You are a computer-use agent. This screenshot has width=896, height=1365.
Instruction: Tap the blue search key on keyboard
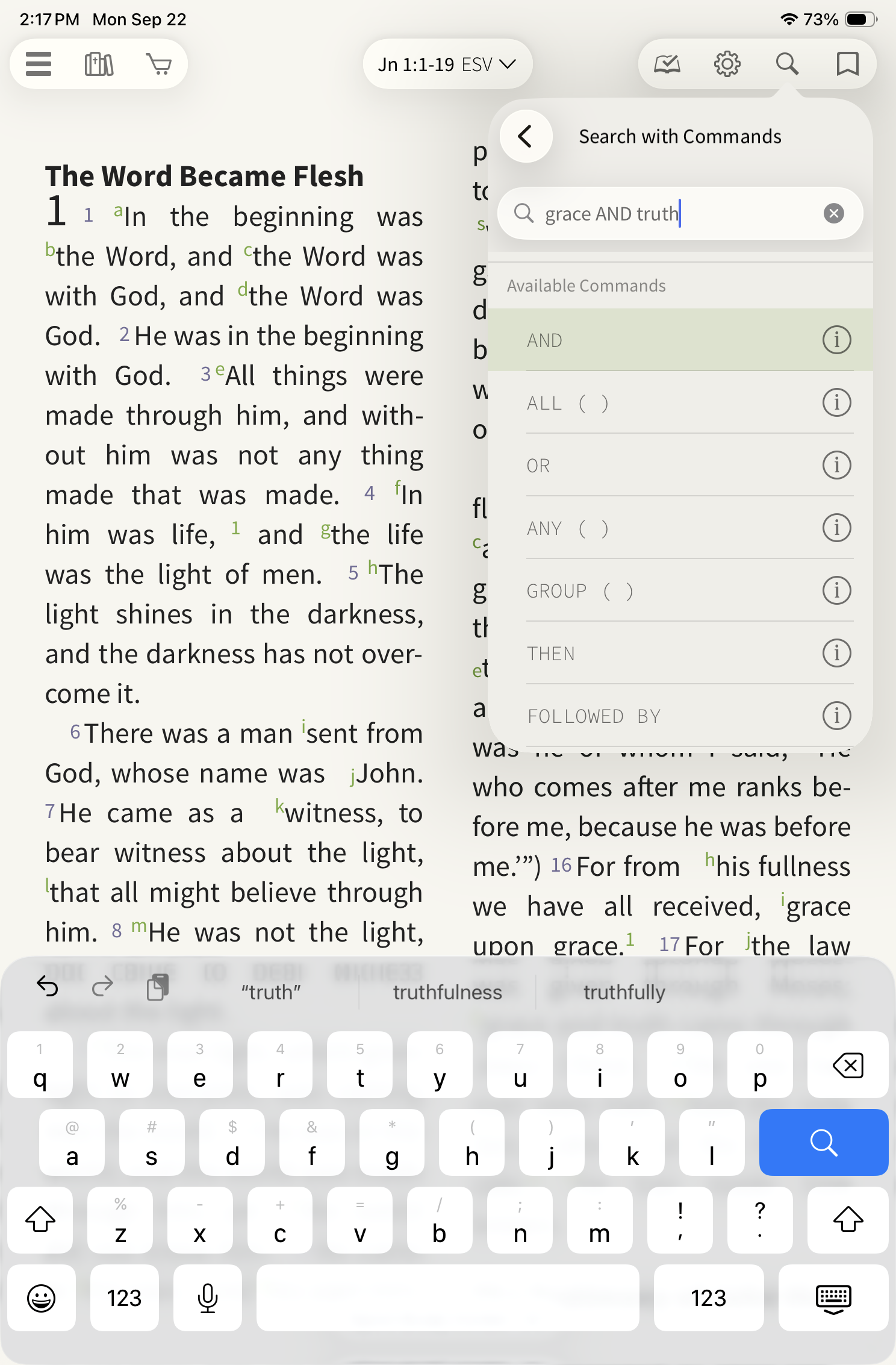[x=823, y=1142]
